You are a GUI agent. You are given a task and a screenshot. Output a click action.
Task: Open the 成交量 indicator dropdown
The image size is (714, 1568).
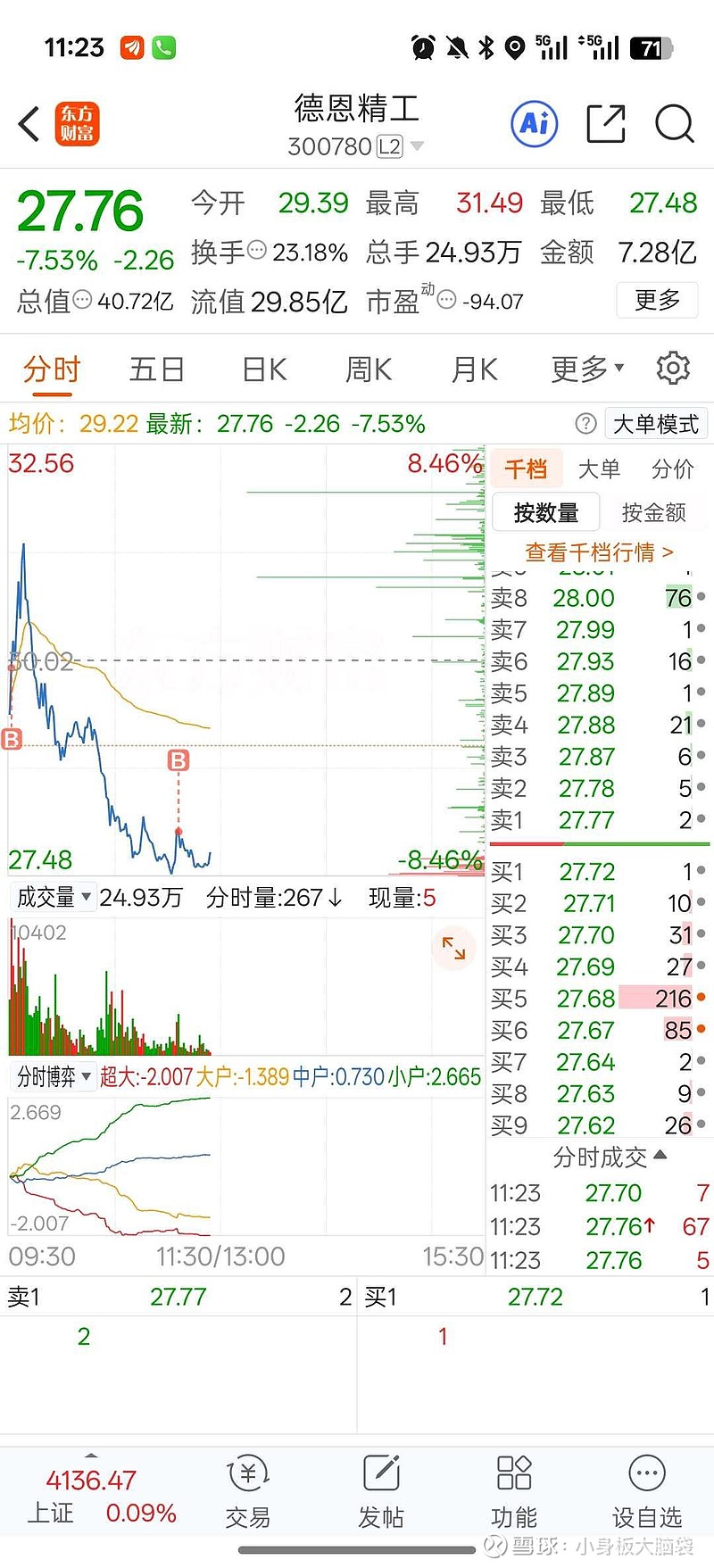(54, 897)
